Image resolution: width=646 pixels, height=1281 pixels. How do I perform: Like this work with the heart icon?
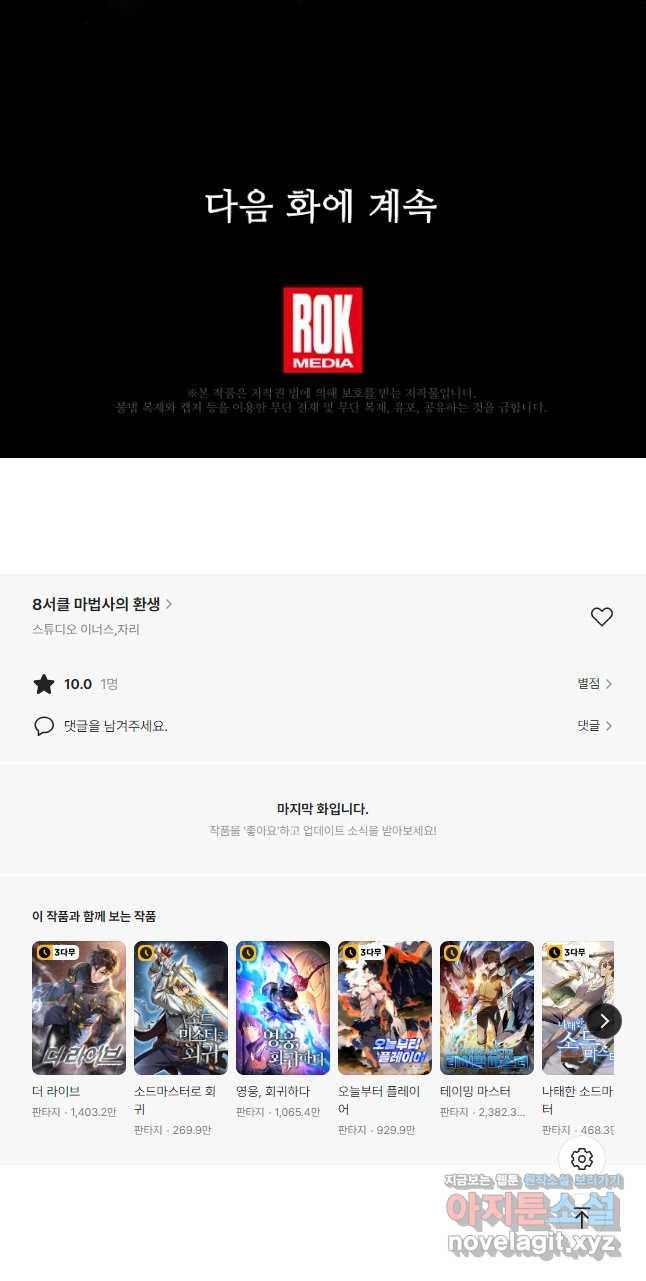click(601, 617)
